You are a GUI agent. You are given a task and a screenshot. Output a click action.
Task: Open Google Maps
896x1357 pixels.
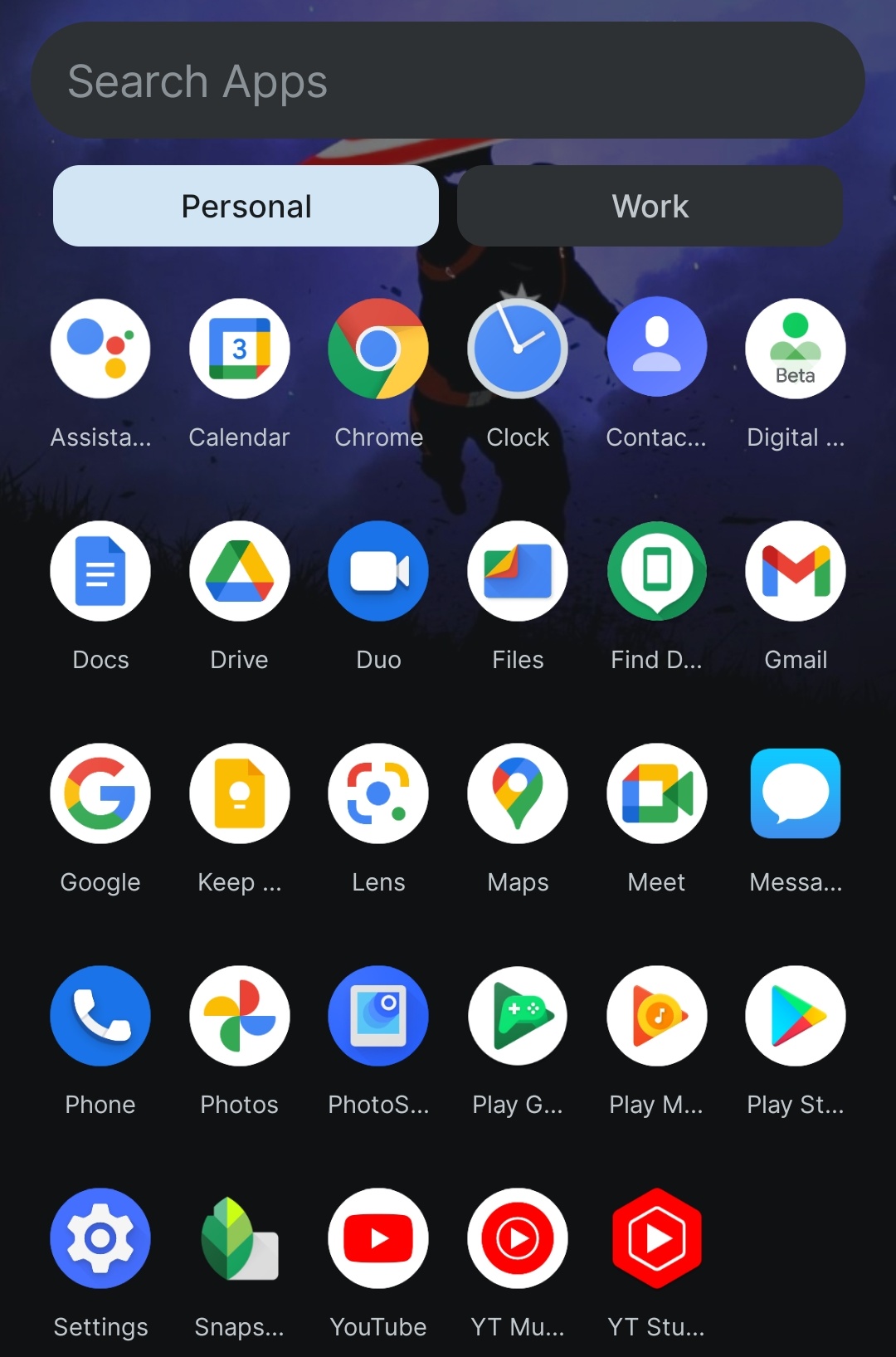point(517,793)
